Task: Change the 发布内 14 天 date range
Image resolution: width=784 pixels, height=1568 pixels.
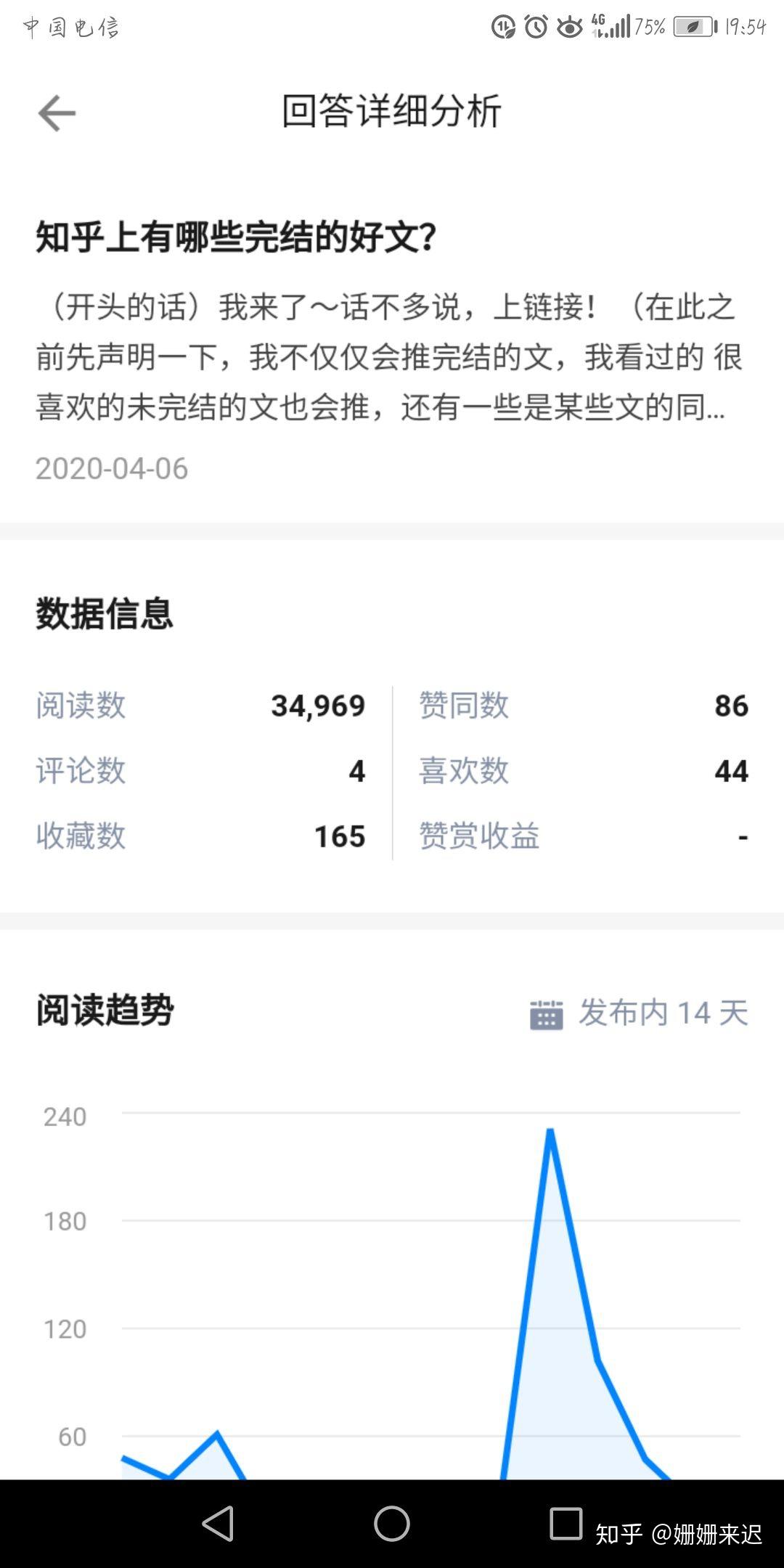Action: (x=639, y=1013)
